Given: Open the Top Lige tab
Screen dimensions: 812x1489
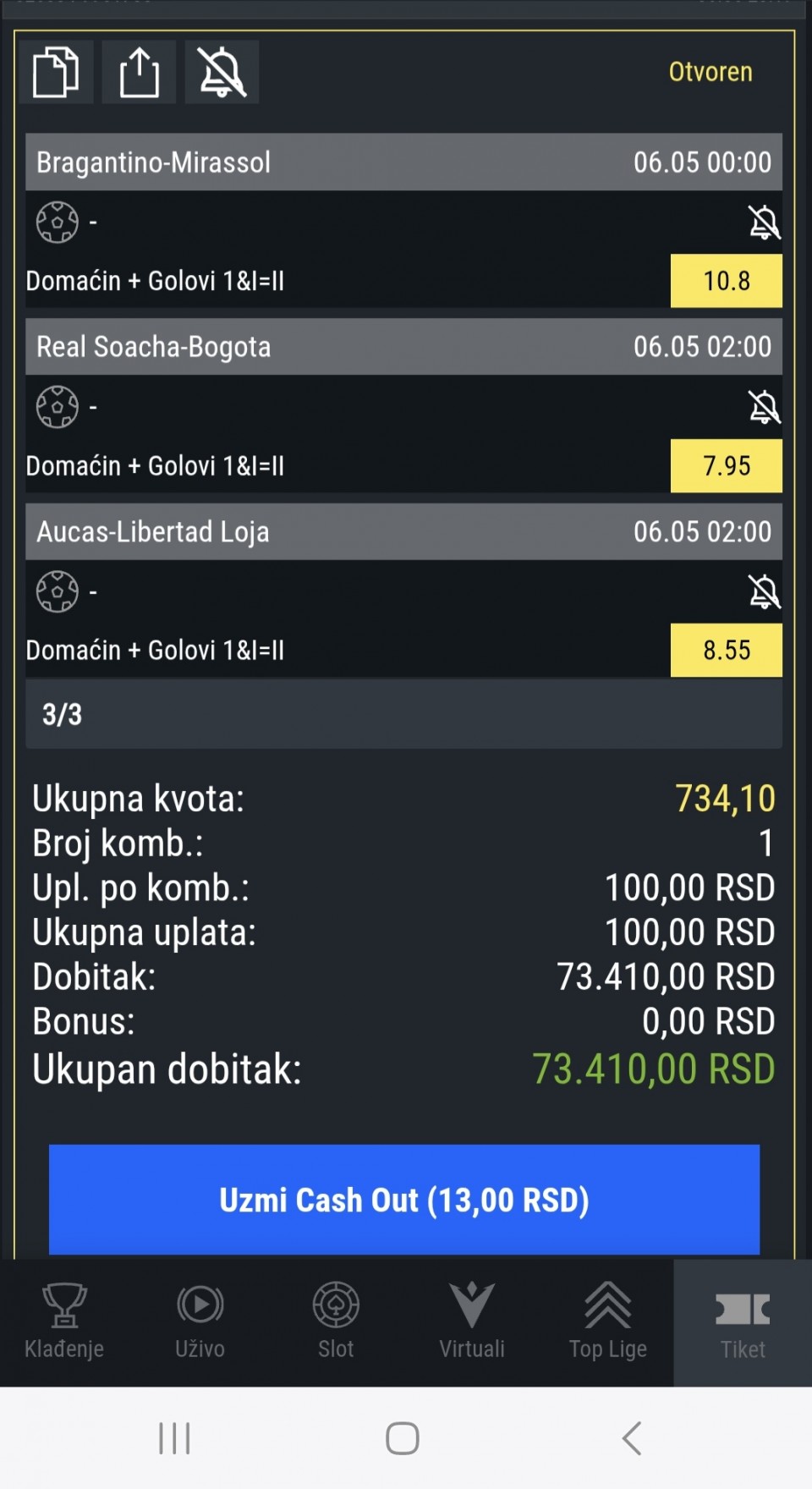Looking at the screenshot, I should tap(607, 1321).
